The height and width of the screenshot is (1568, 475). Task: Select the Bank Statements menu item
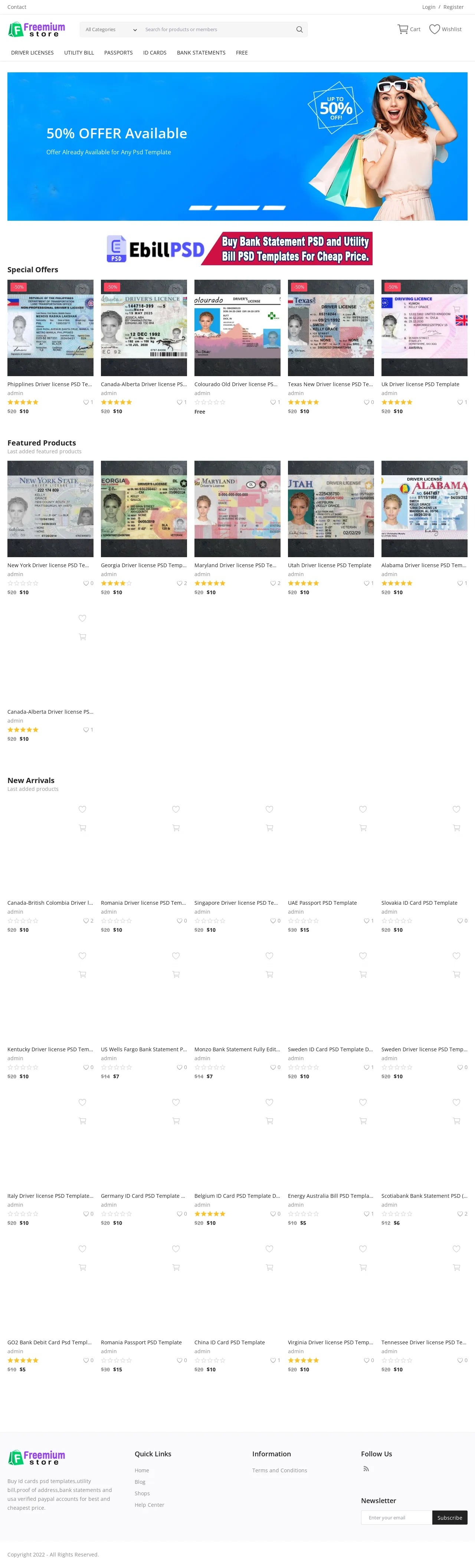(x=201, y=53)
